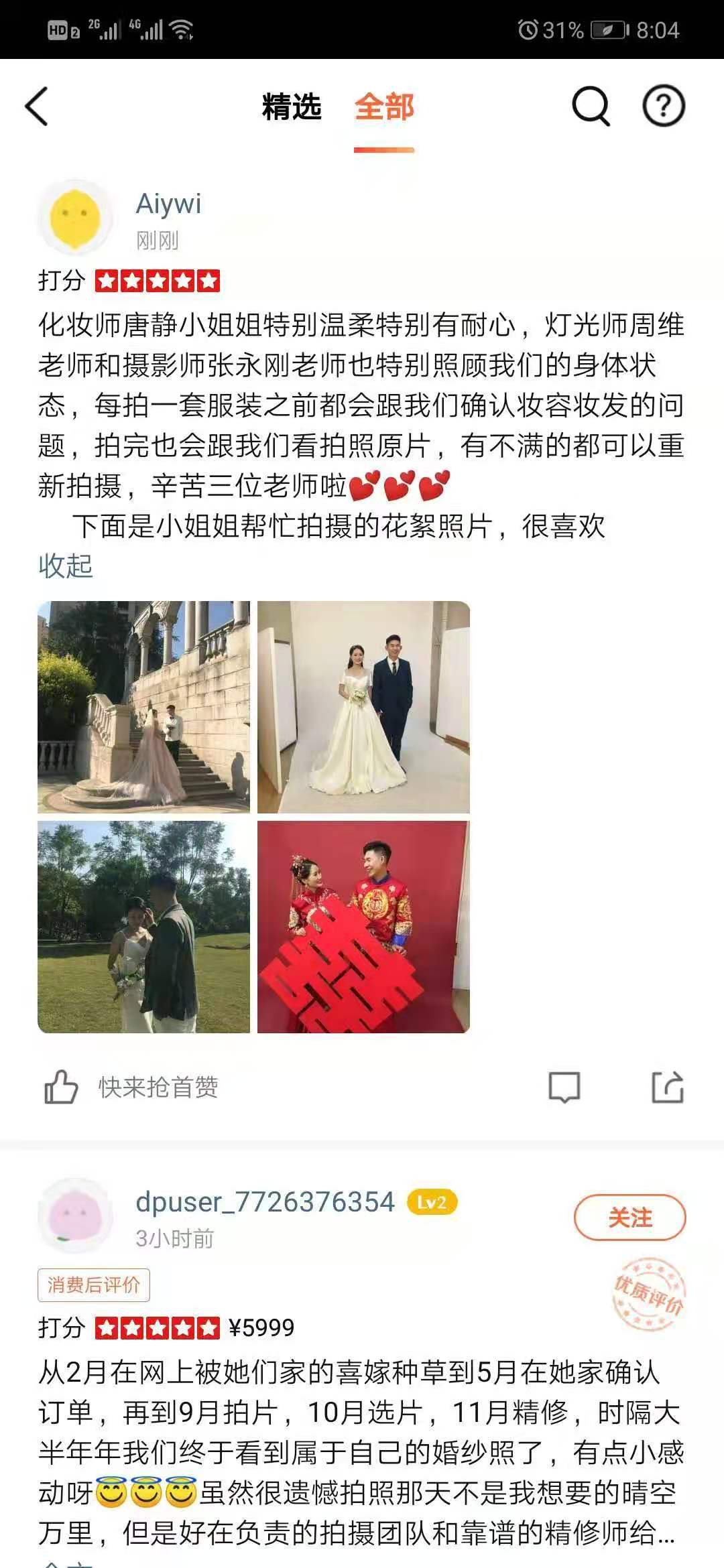The height and width of the screenshot is (1568, 724).
Task: Switch to the 精选 tab
Action: (292, 107)
